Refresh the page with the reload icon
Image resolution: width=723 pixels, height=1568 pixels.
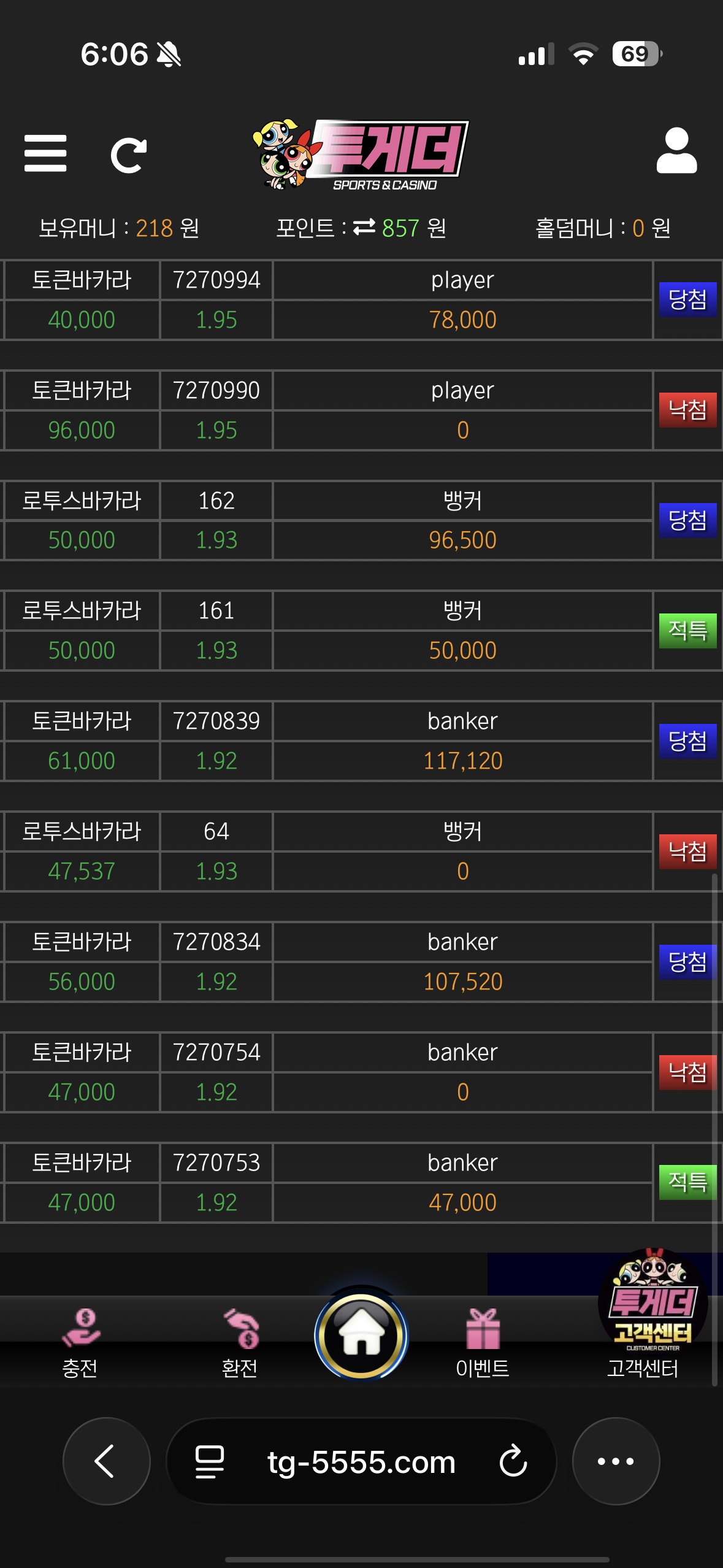(x=128, y=155)
